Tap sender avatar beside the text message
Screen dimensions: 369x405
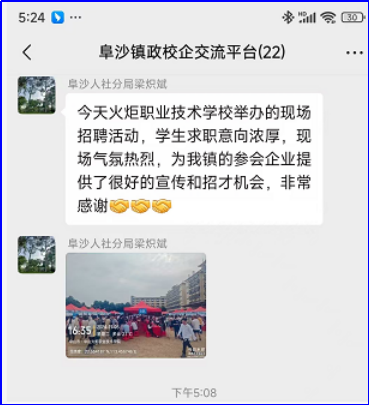point(37,95)
